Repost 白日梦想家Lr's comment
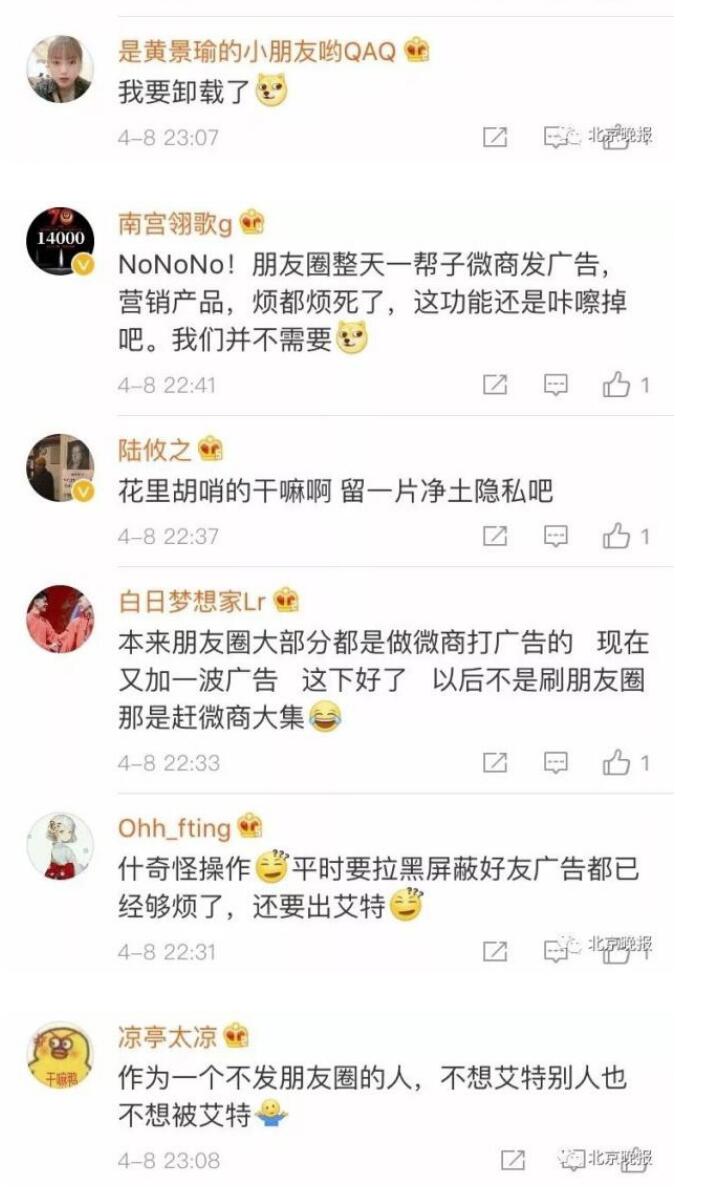The width and height of the screenshot is (724, 1197). (495, 762)
